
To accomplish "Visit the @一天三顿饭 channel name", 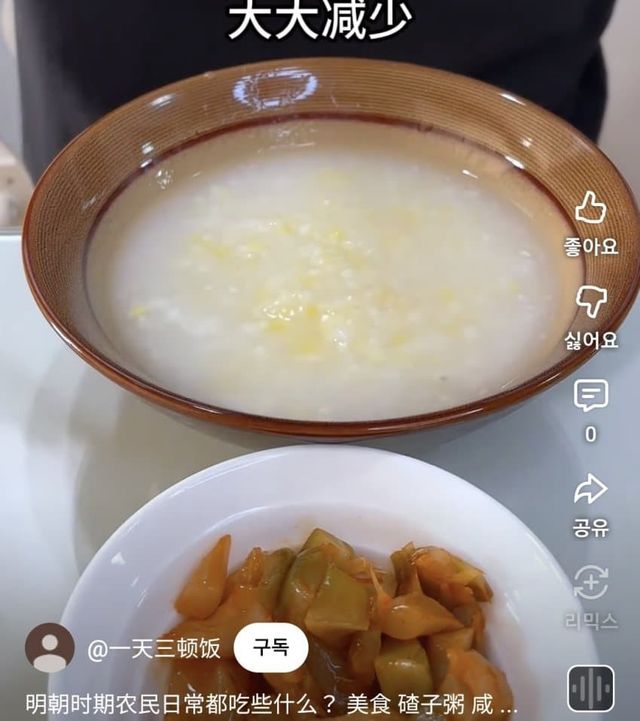I will coord(154,649).
